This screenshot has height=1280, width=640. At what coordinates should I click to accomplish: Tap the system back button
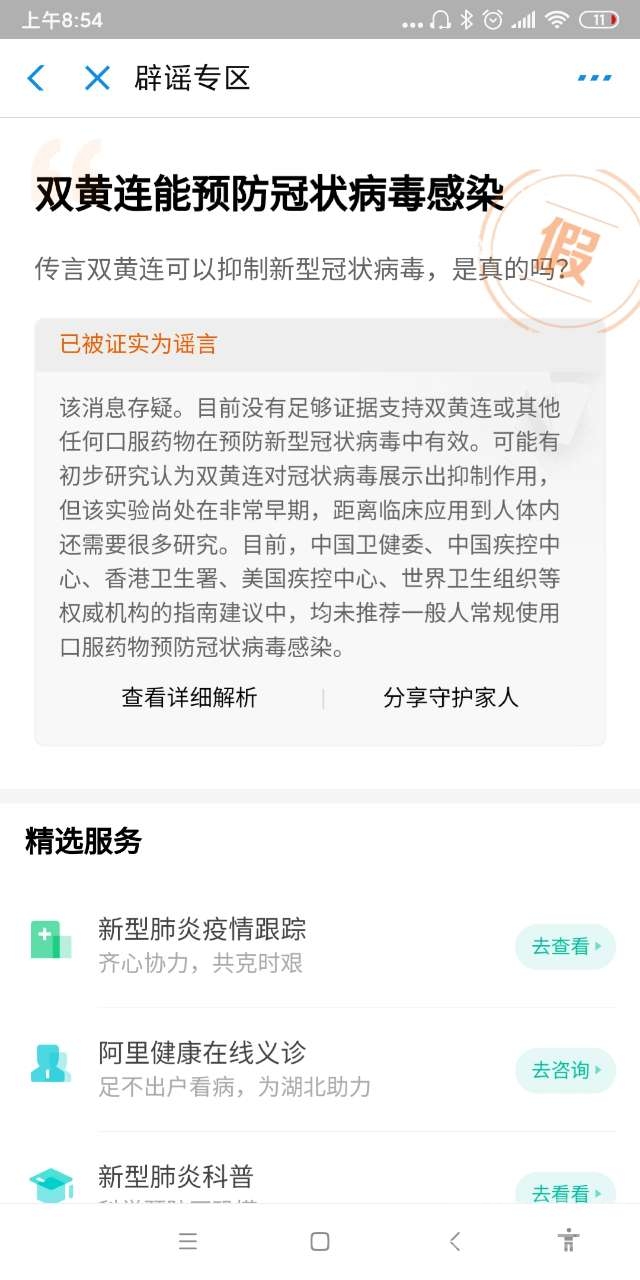click(455, 1242)
